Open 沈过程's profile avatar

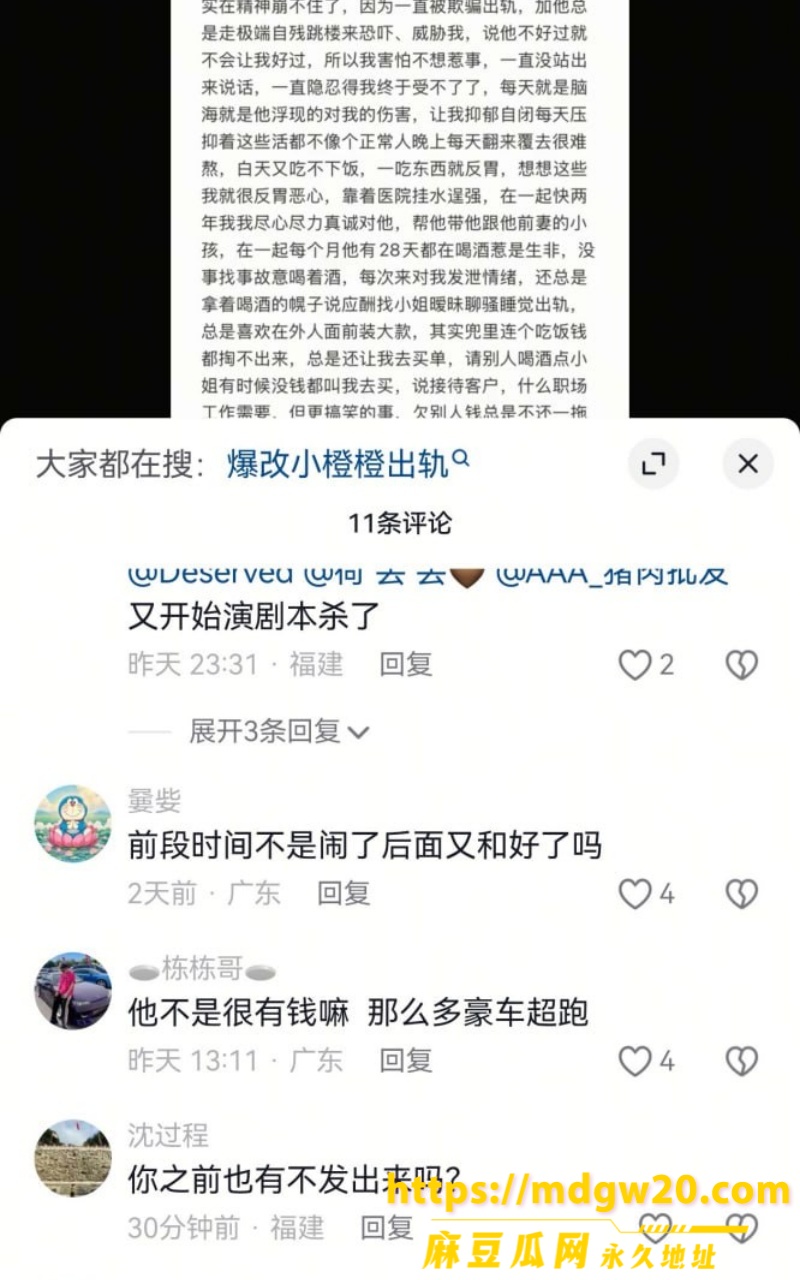[x=73, y=1158]
